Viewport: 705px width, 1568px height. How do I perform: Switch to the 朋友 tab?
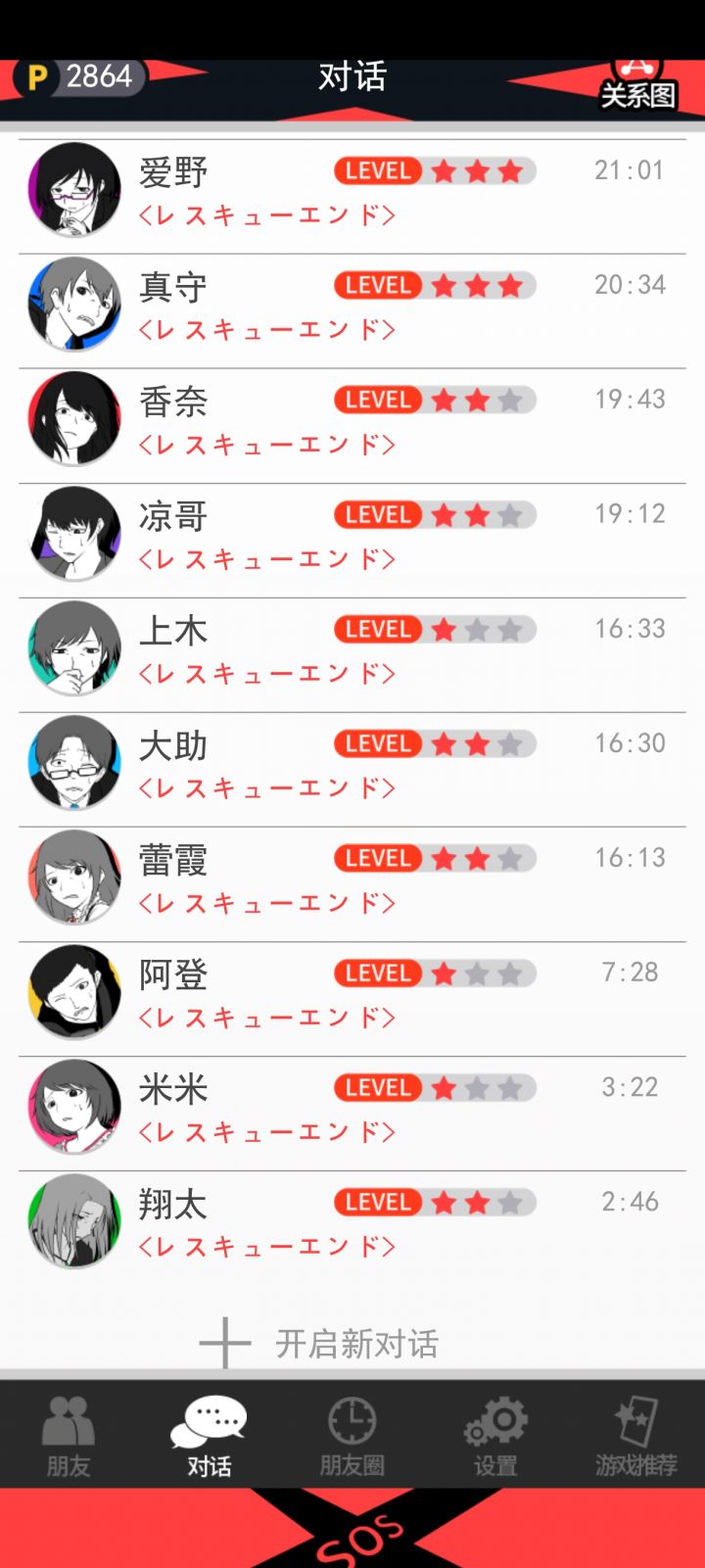[x=69, y=1435]
